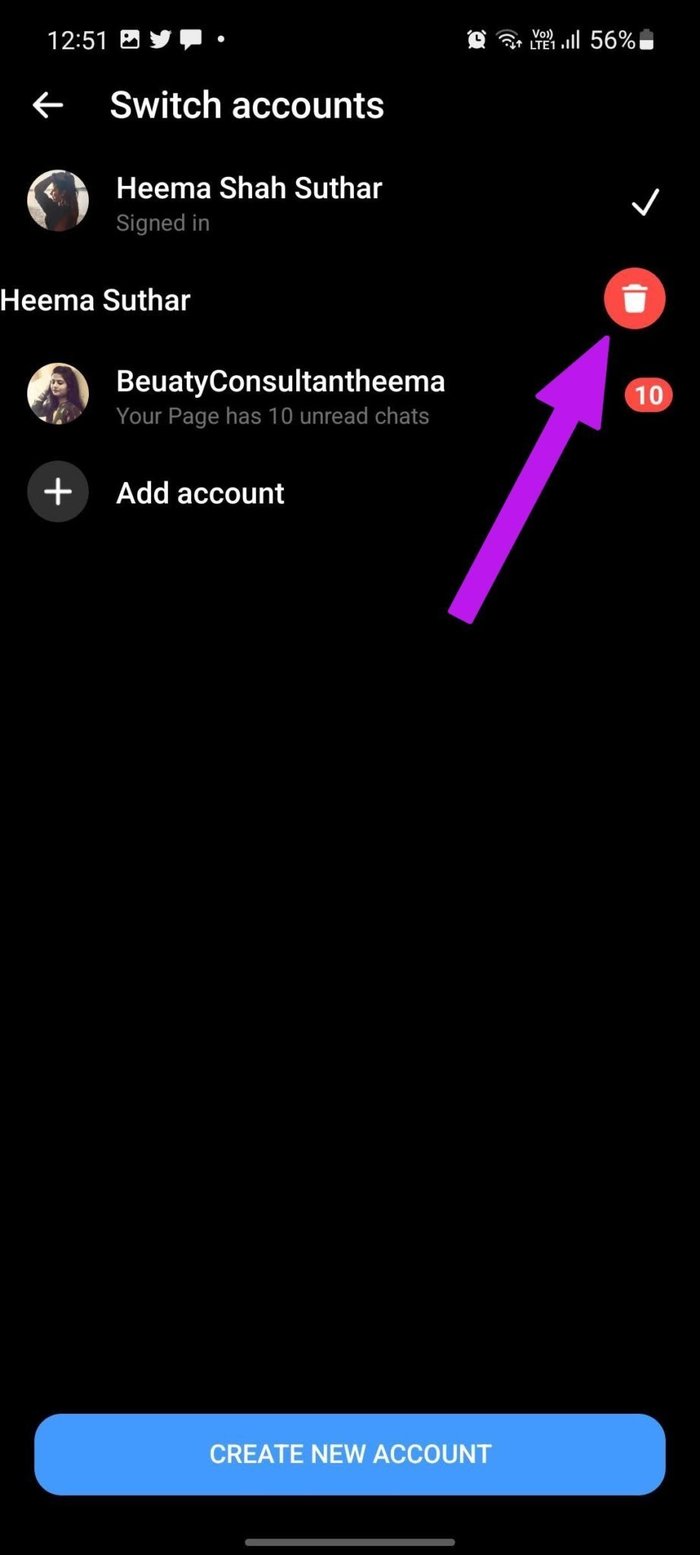Viewport: 700px width, 1555px height.
Task: Switch to the BeuatyConsultantheema page account
Action: coord(350,395)
